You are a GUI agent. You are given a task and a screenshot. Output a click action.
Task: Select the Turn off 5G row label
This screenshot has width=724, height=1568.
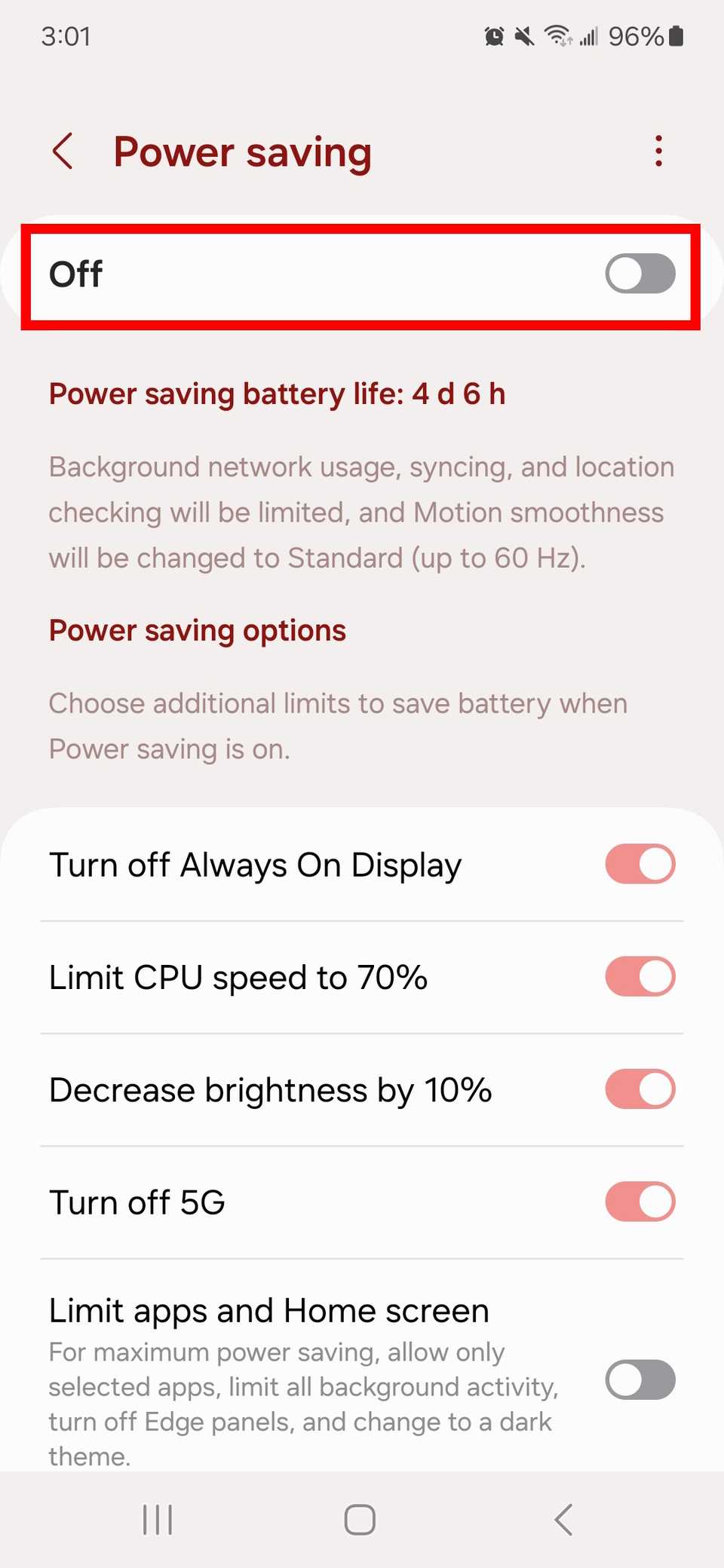tap(137, 1202)
